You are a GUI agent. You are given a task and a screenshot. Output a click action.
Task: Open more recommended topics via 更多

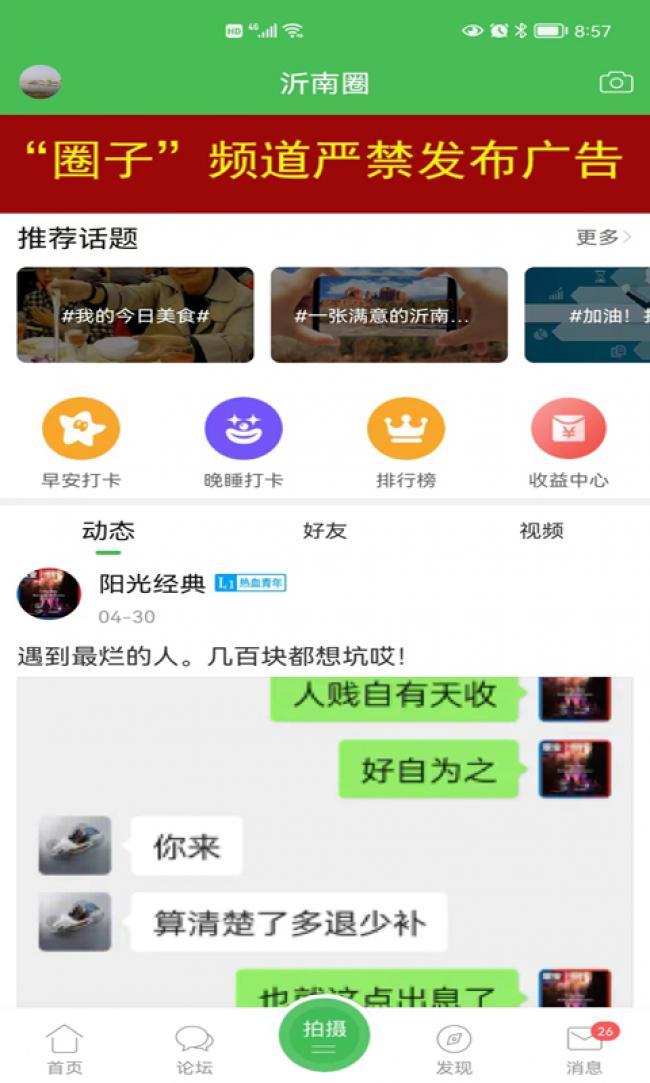point(603,237)
